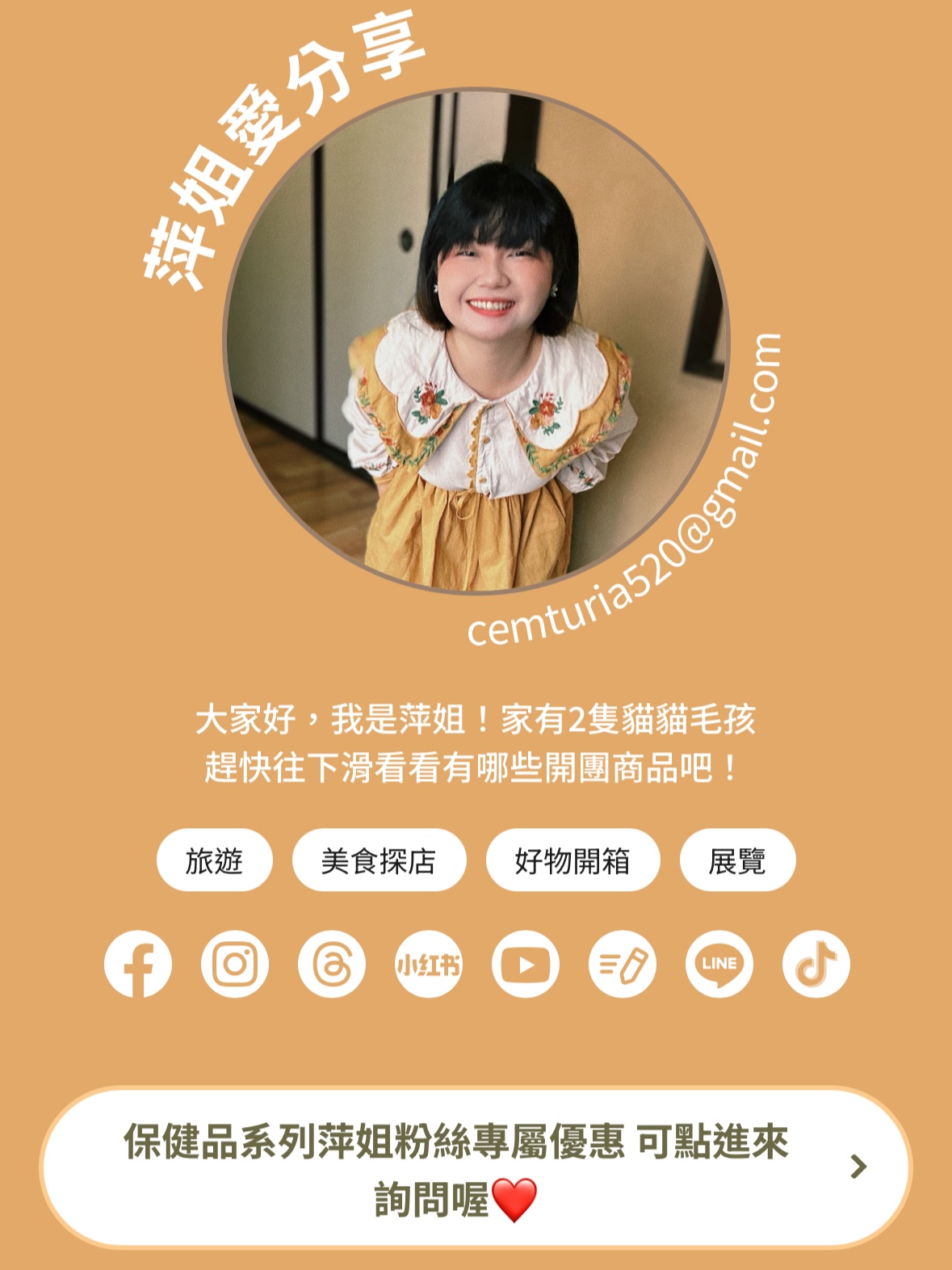The height and width of the screenshot is (1270, 952).
Task: Select the 旅遊 chip
Action: (214, 860)
